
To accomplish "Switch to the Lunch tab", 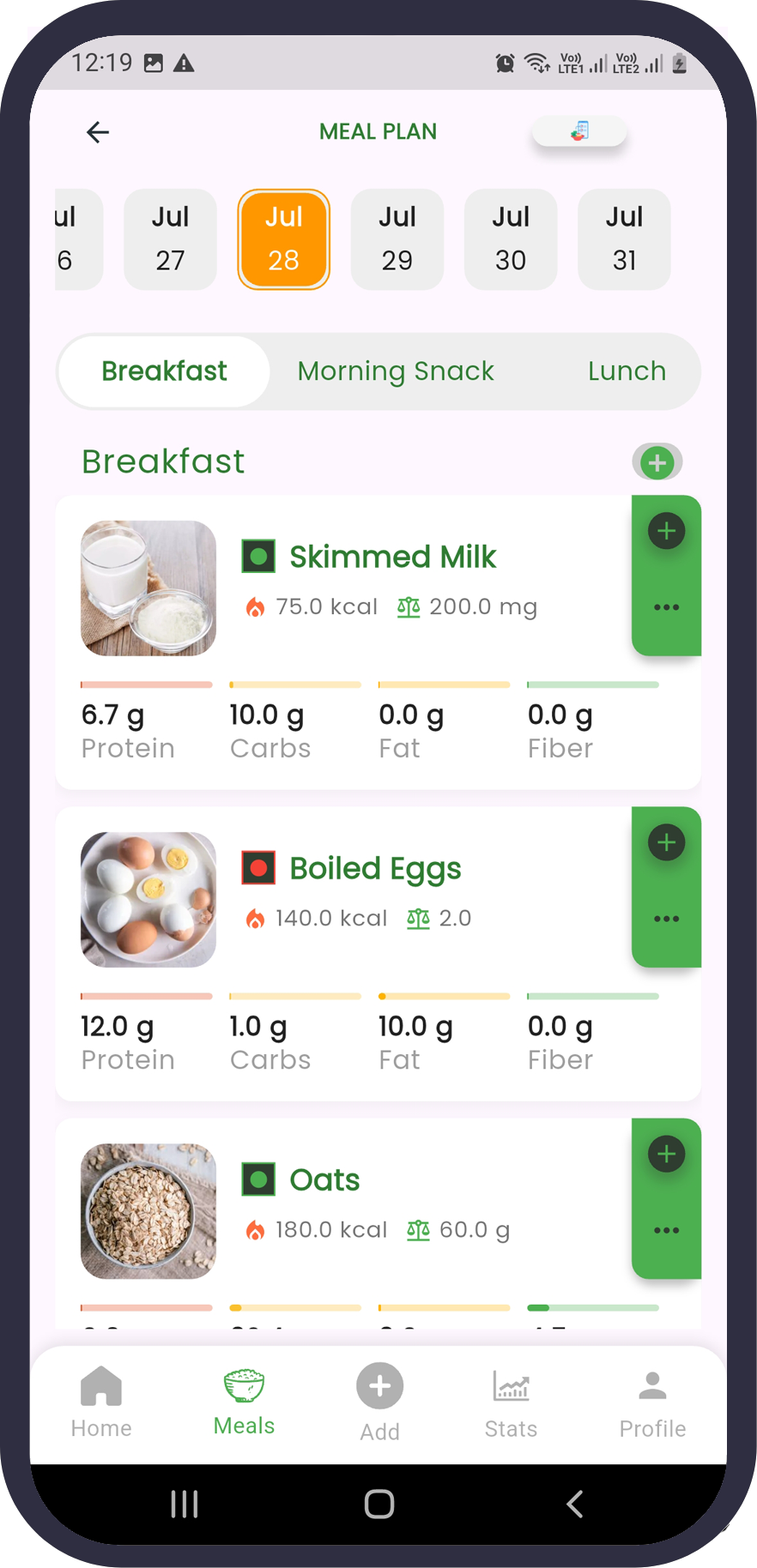I will pyautogui.click(x=627, y=371).
